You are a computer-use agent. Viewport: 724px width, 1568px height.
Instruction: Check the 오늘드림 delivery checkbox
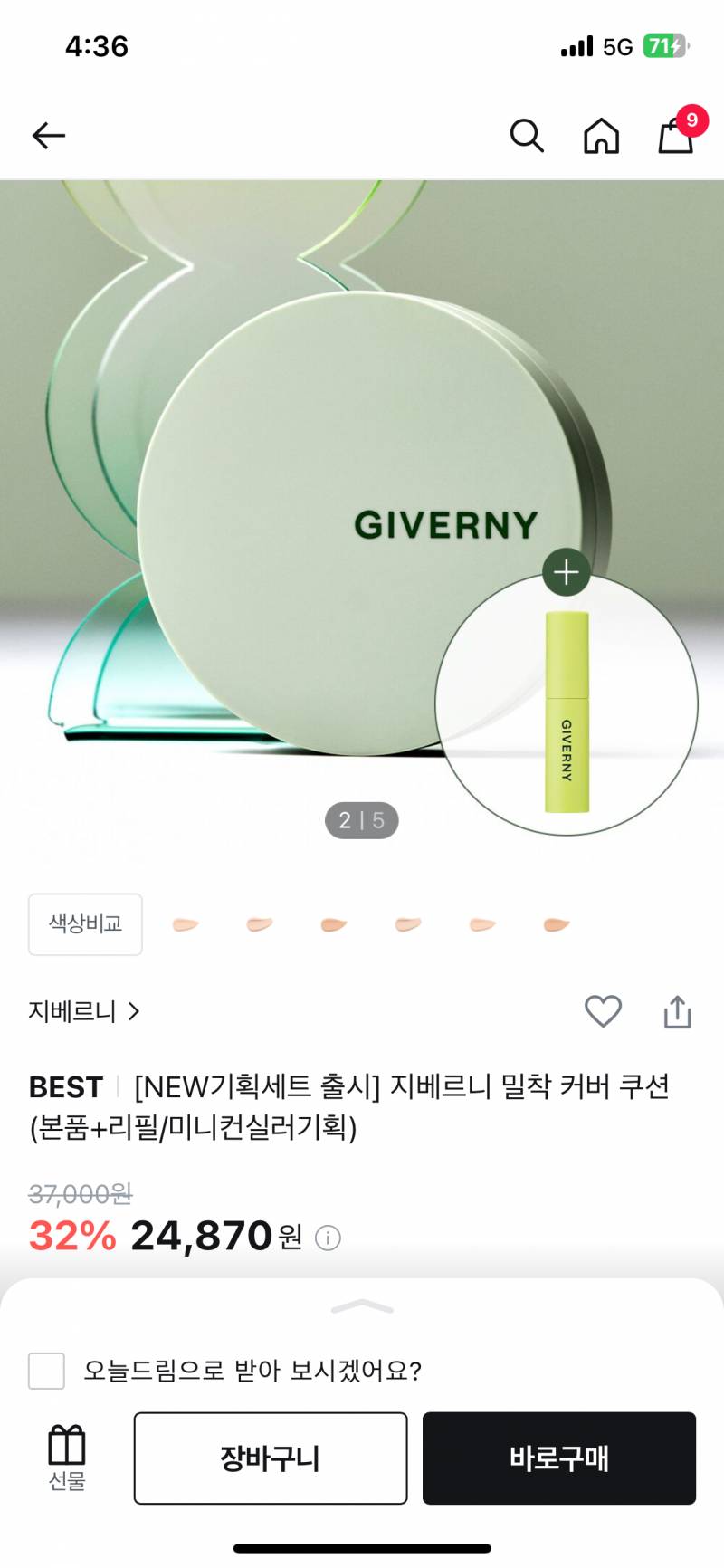click(46, 1371)
